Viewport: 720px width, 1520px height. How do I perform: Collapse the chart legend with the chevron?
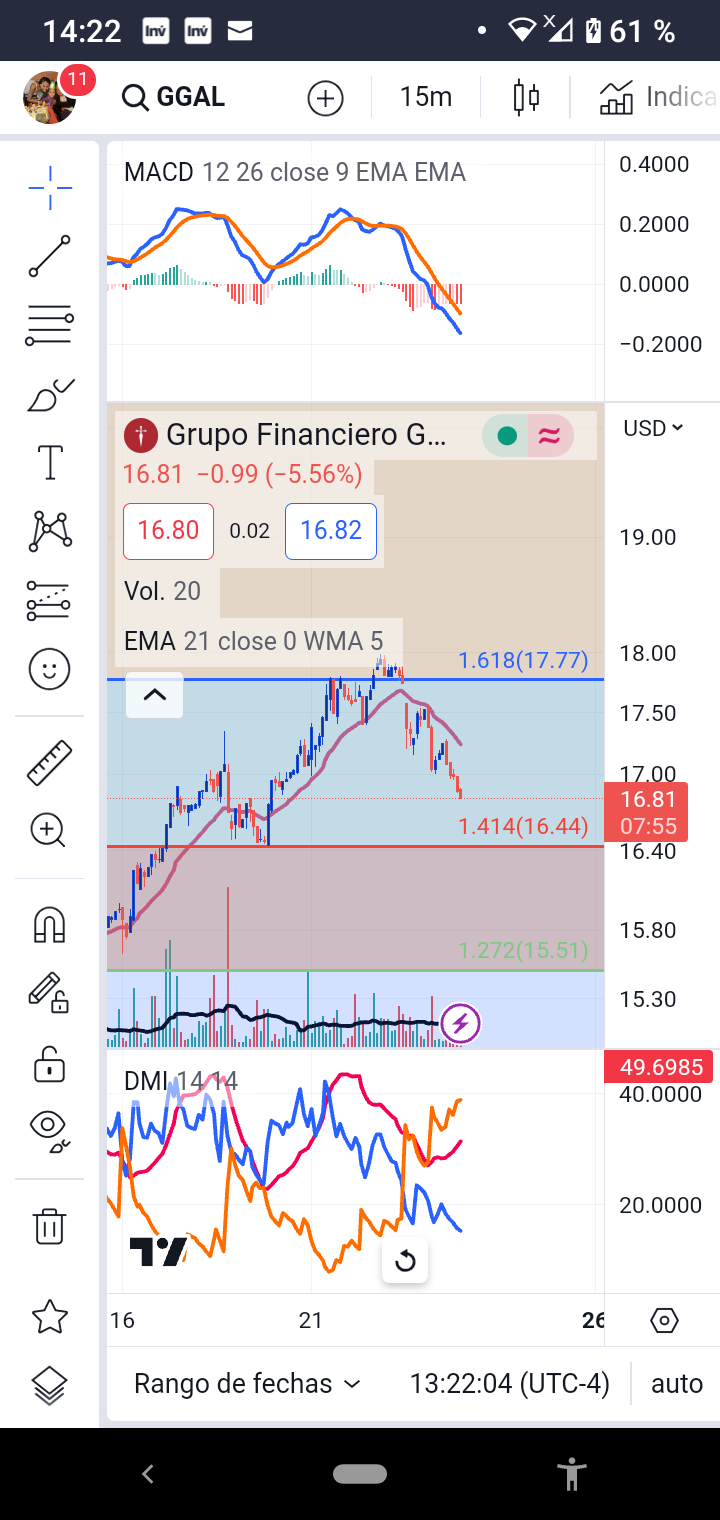point(155,695)
